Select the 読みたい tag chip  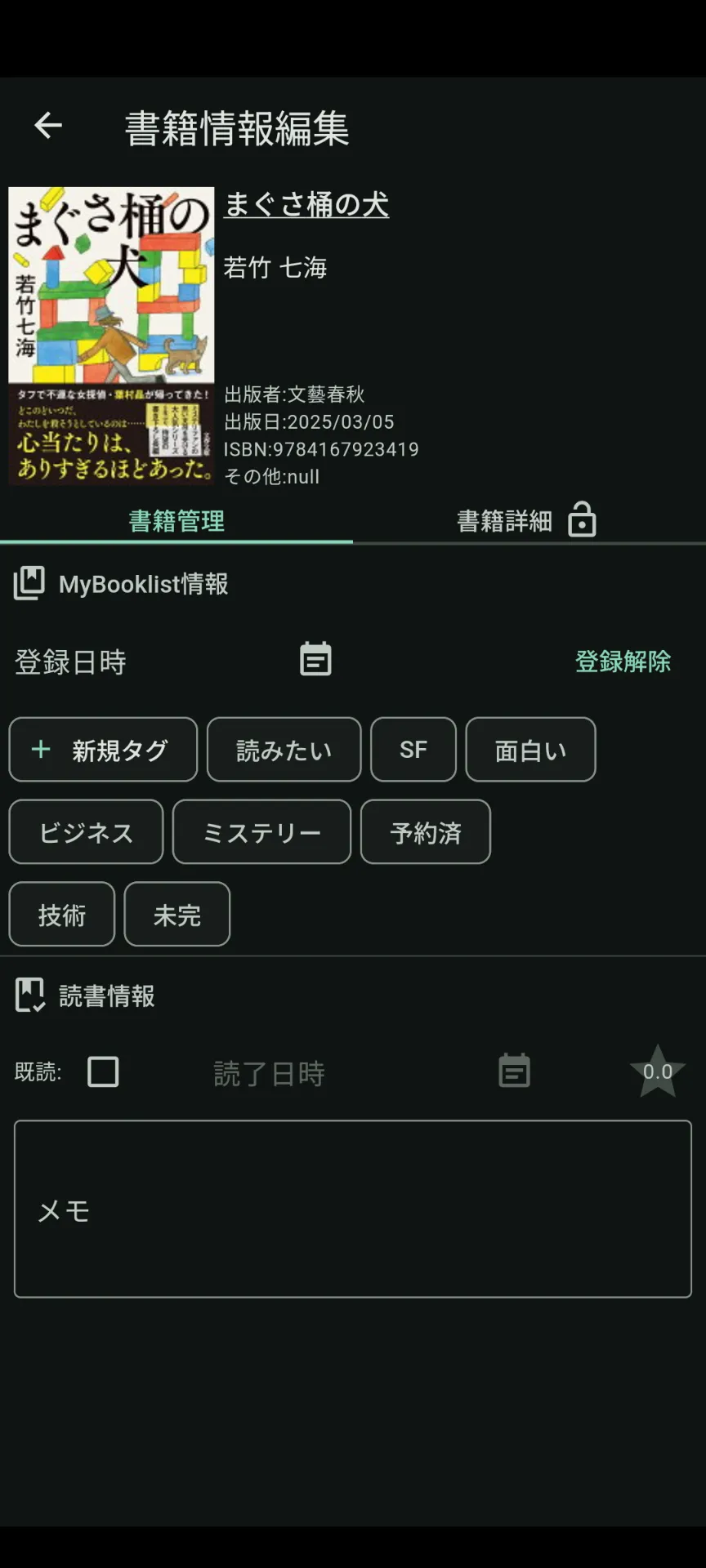pyautogui.click(x=284, y=750)
